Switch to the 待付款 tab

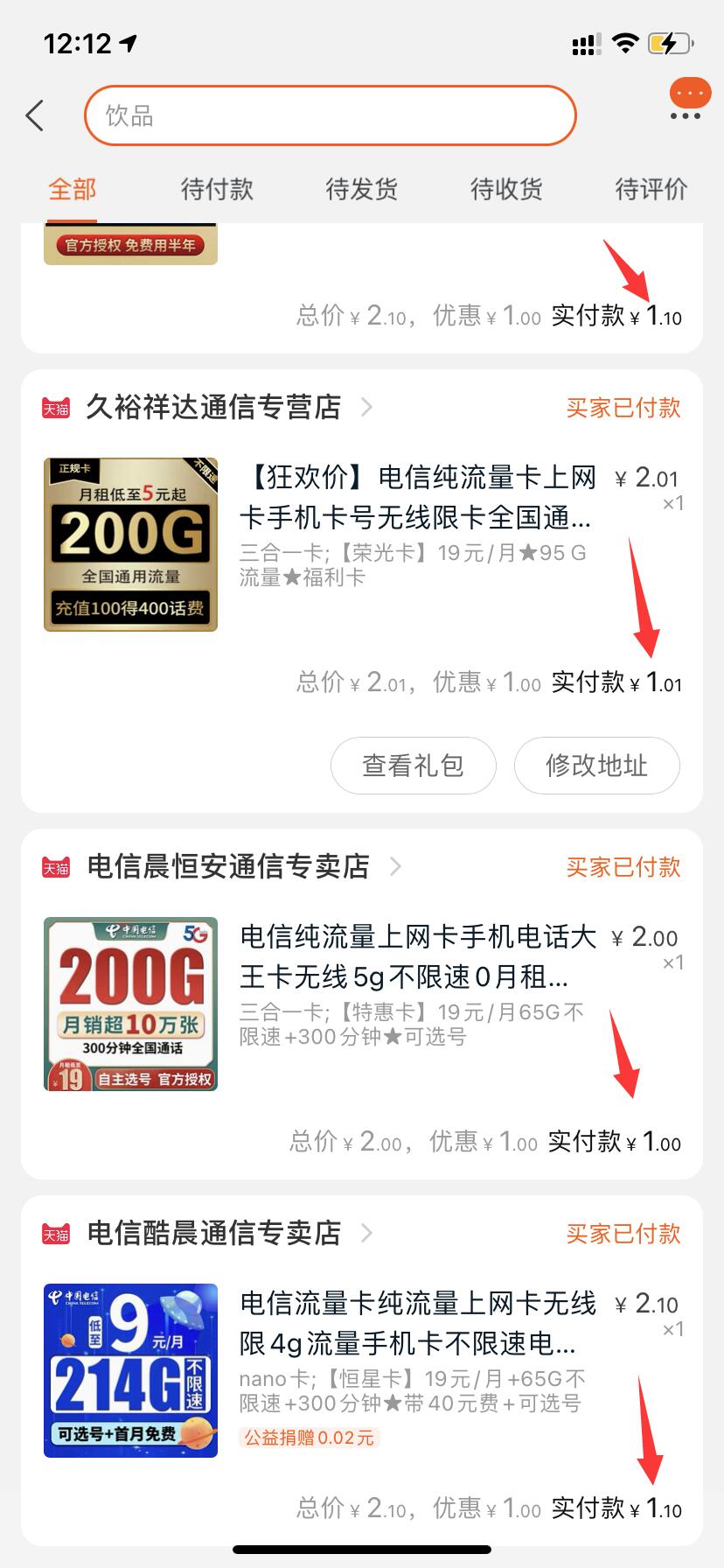pyautogui.click(x=217, y=189)
